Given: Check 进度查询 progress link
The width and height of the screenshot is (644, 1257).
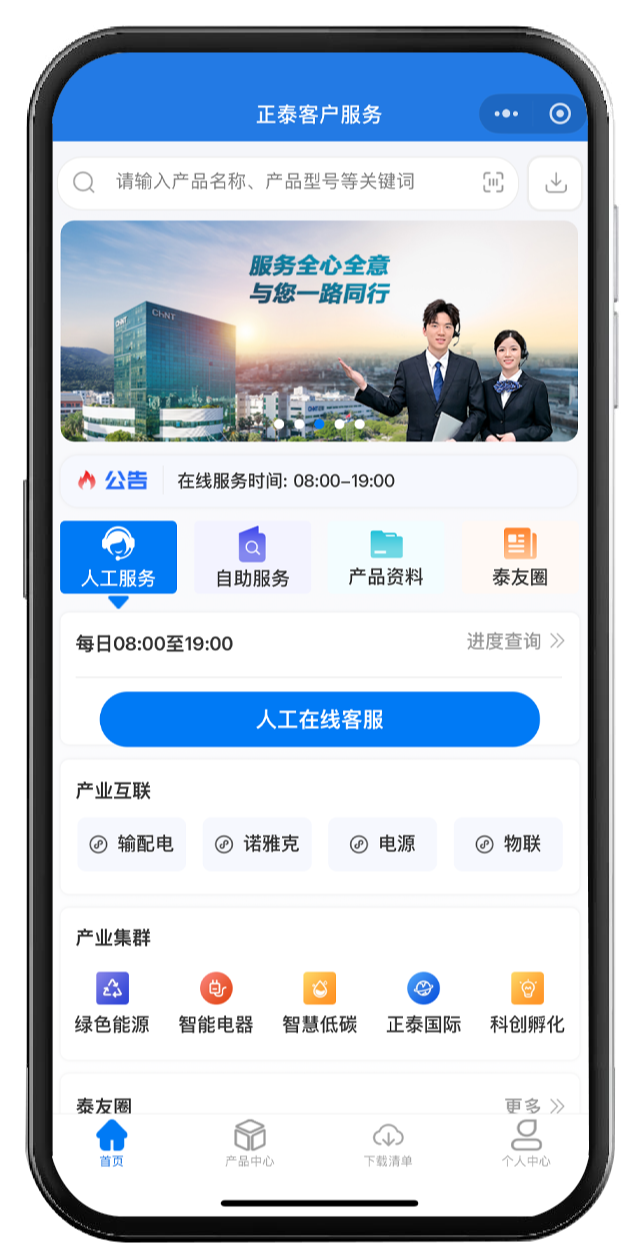Looking at the screenshot, I should (x=515, y=641).
